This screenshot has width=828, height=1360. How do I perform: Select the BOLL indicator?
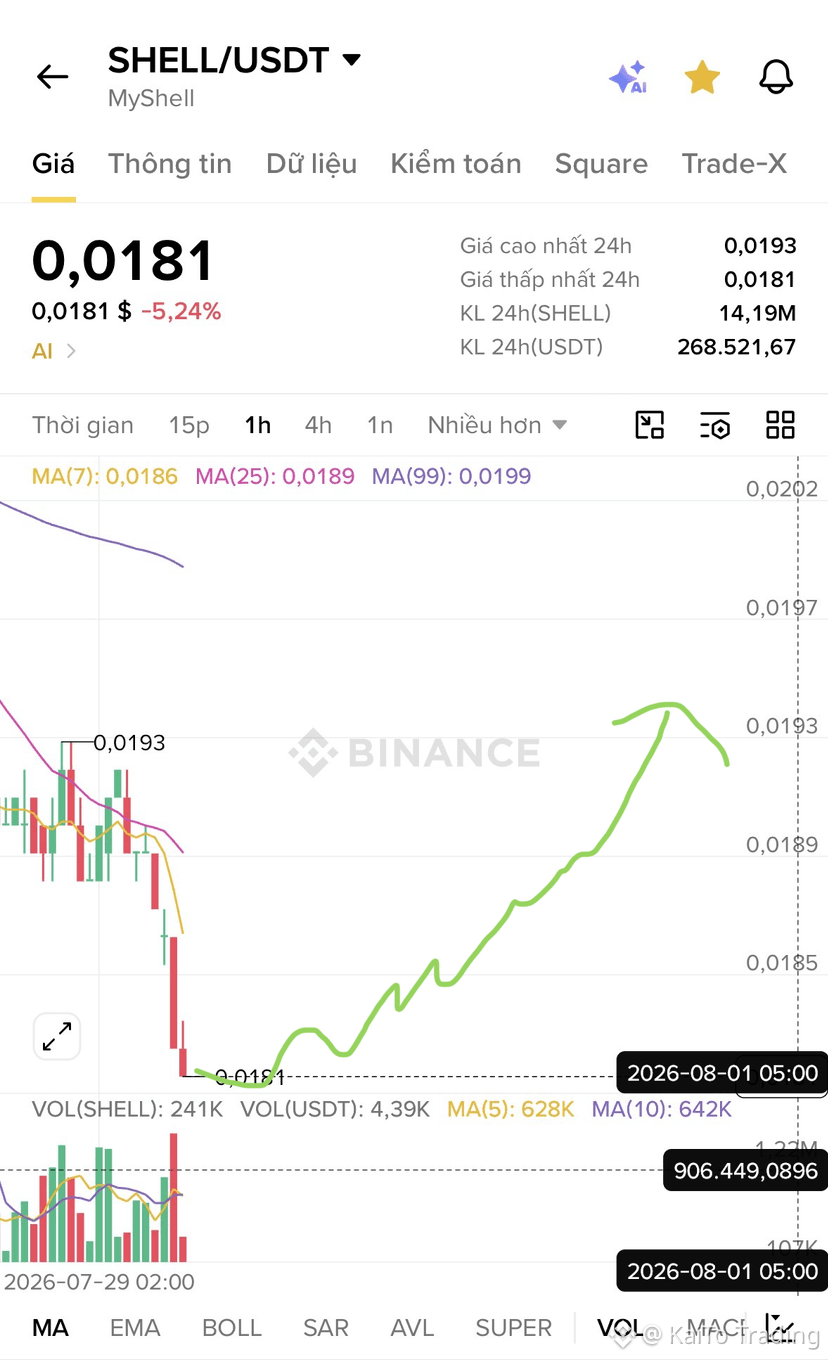232,1328
